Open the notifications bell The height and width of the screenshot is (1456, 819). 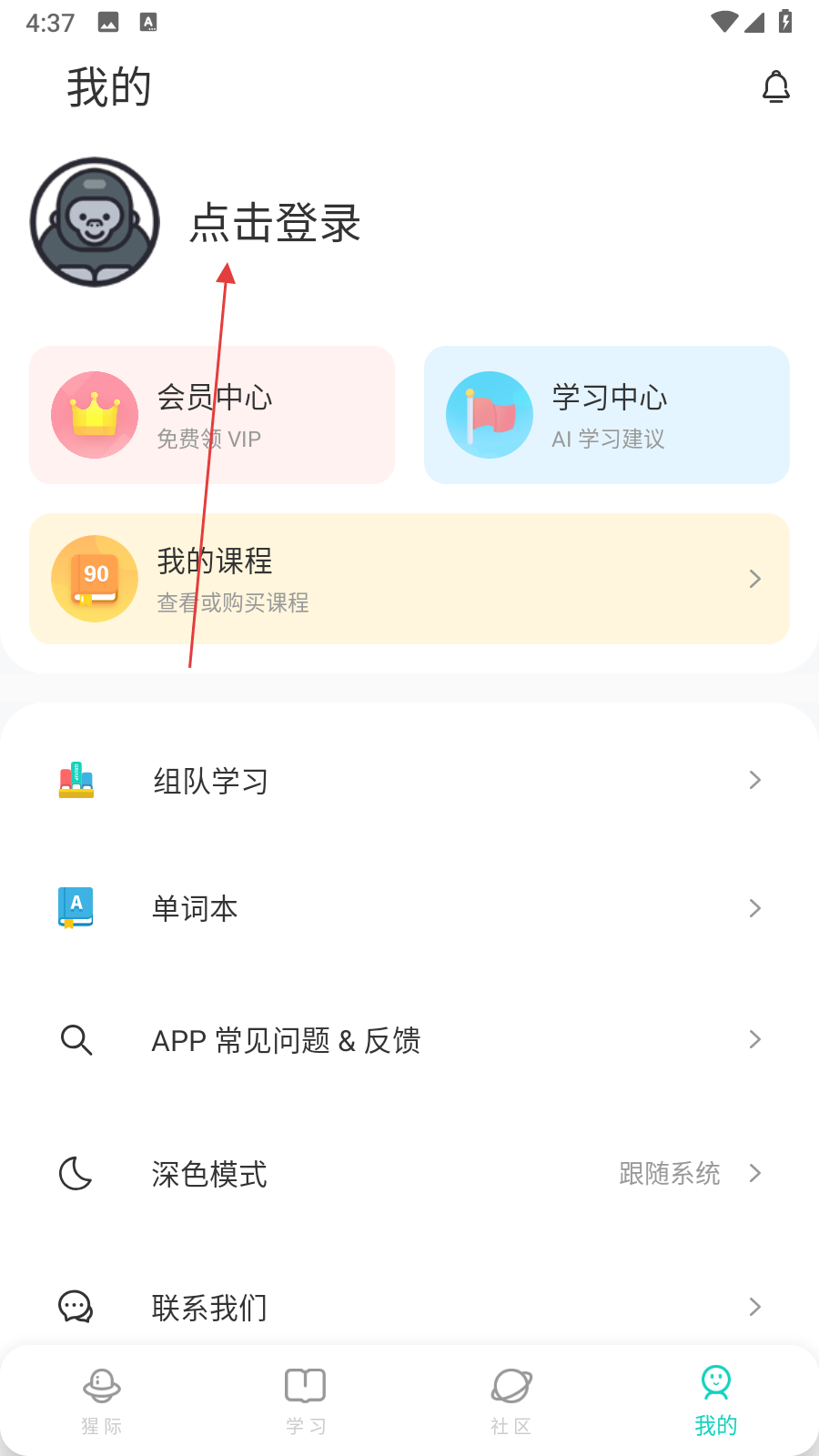coord(775,87)
